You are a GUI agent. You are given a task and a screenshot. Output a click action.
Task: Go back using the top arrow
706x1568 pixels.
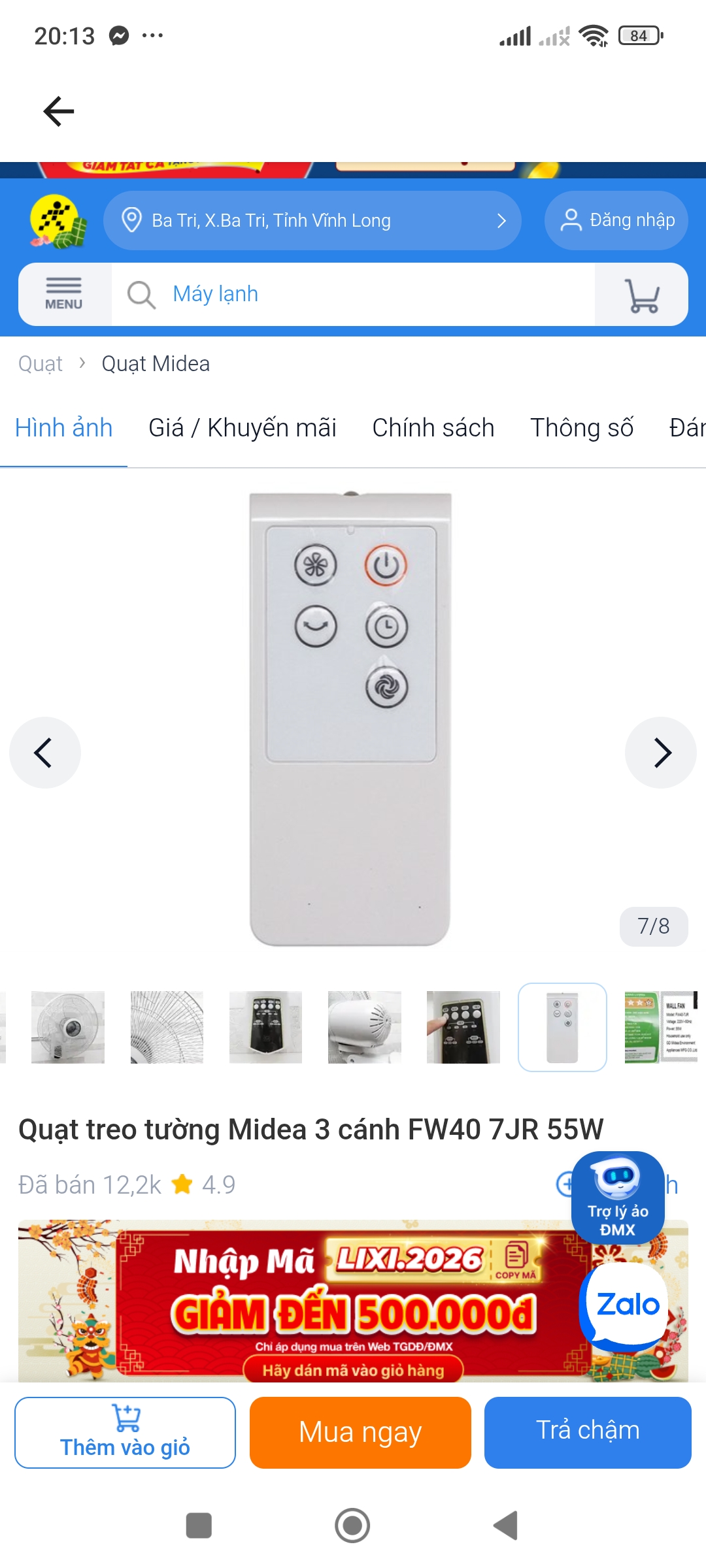click(x=58, y=111)
